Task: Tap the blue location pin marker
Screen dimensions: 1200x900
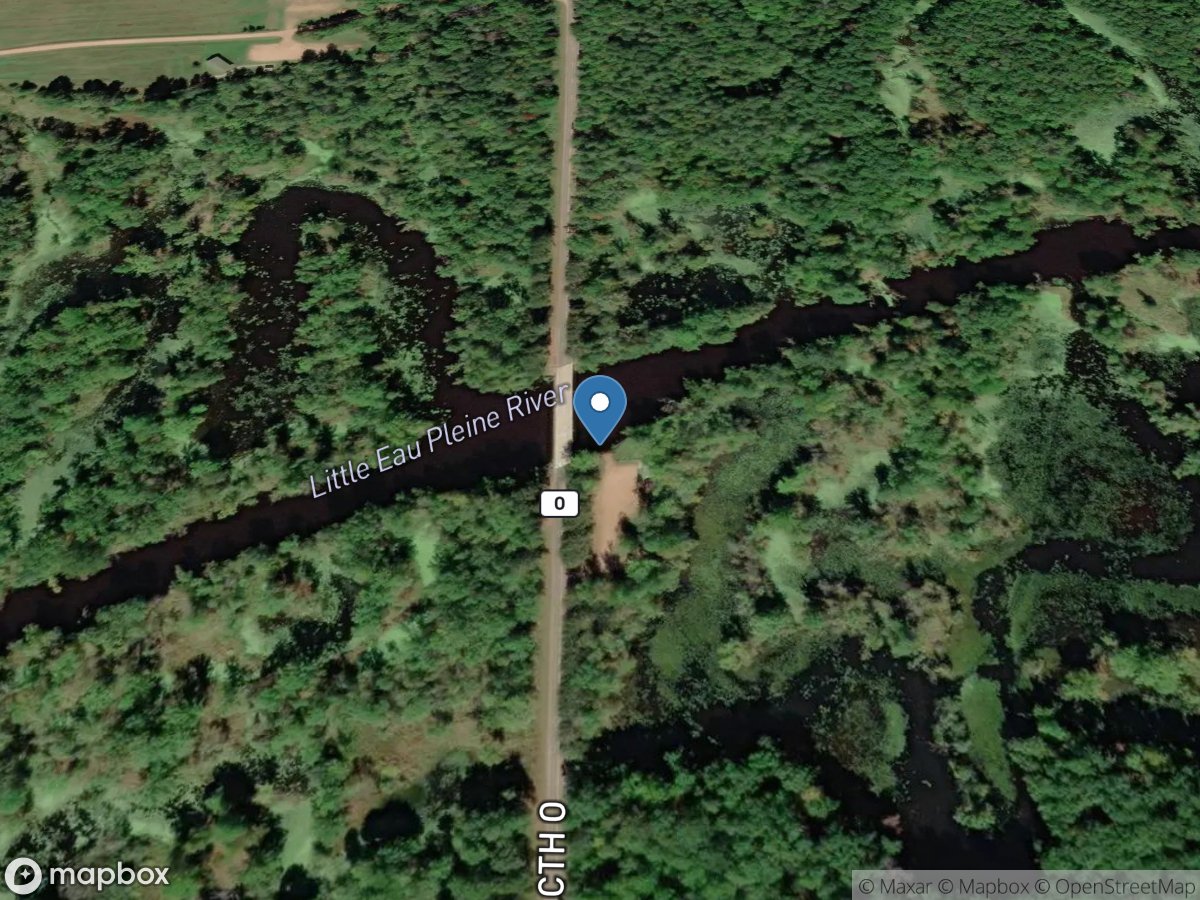Action: pos(599,408)
